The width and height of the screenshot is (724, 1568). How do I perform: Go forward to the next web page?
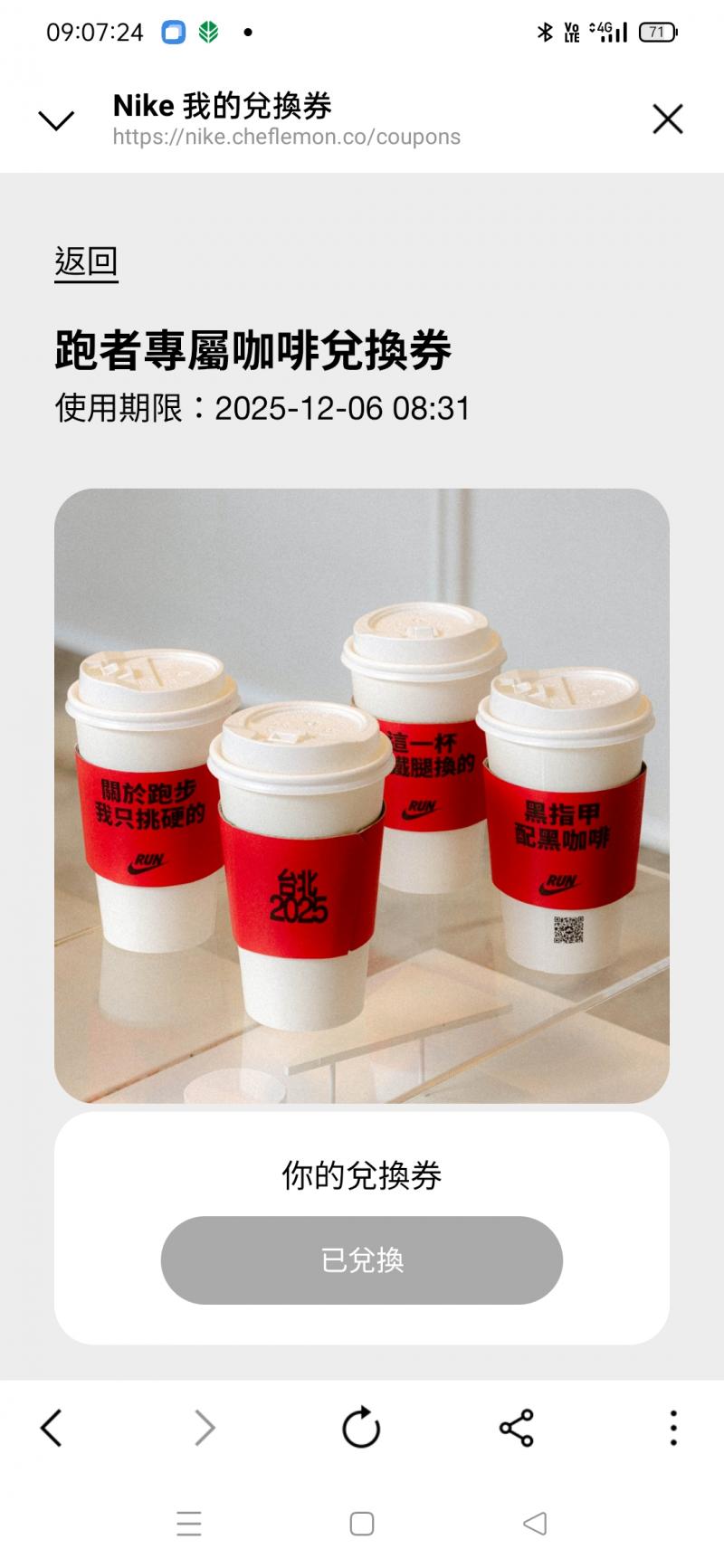205,1429
